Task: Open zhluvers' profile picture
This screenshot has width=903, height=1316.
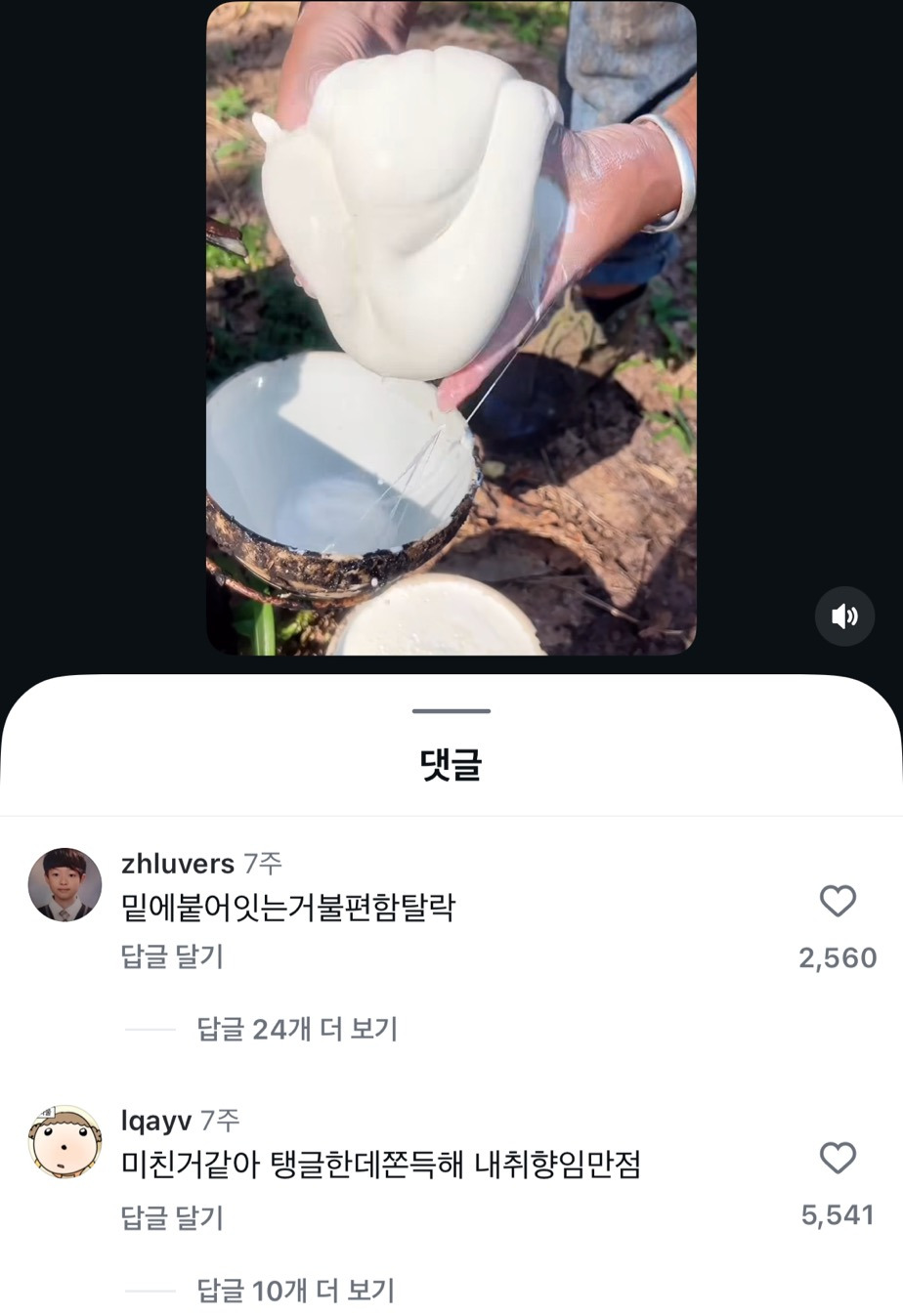Action: coord(65,885)
